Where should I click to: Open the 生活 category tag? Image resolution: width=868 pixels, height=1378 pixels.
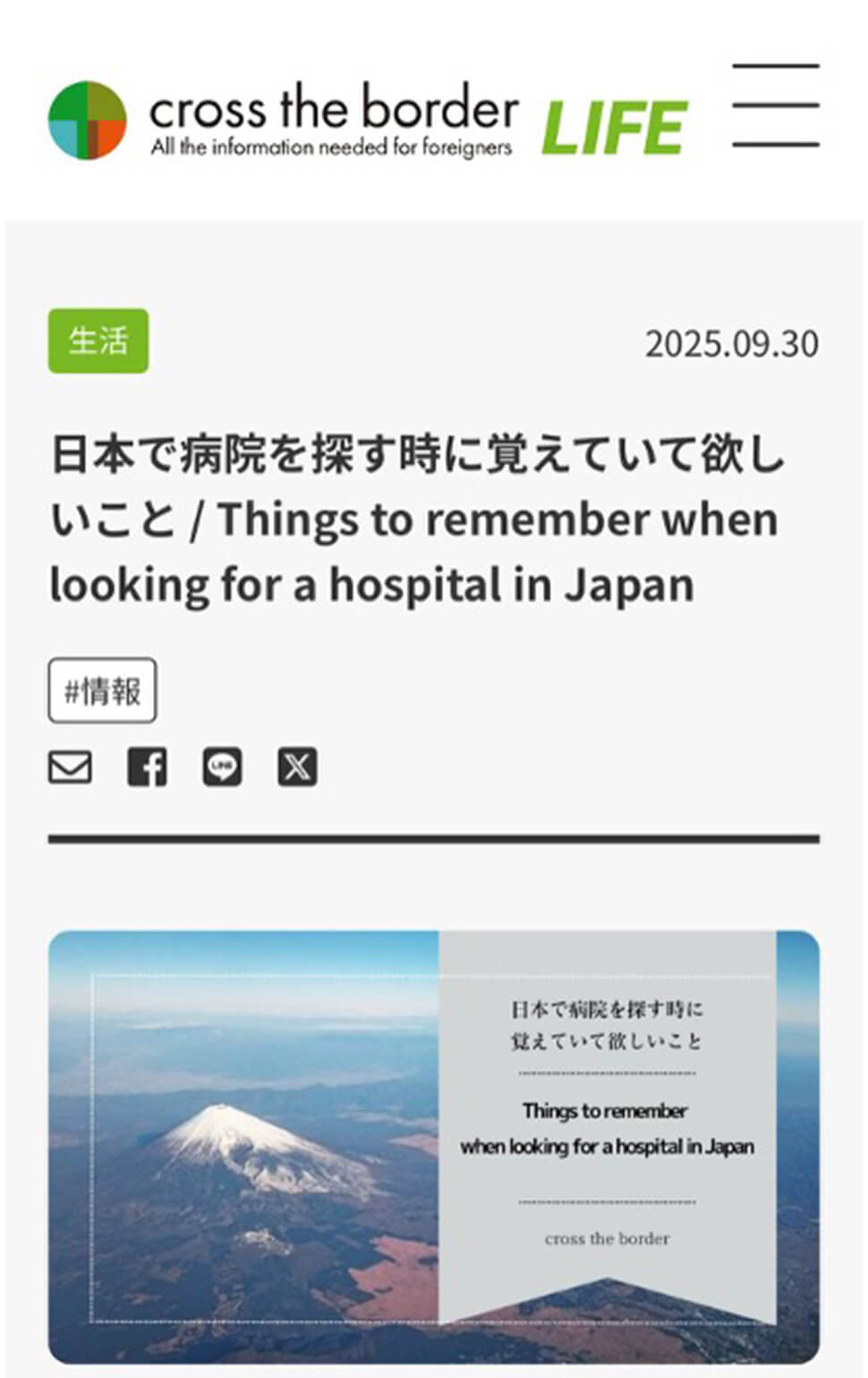(x=98, y=341)
